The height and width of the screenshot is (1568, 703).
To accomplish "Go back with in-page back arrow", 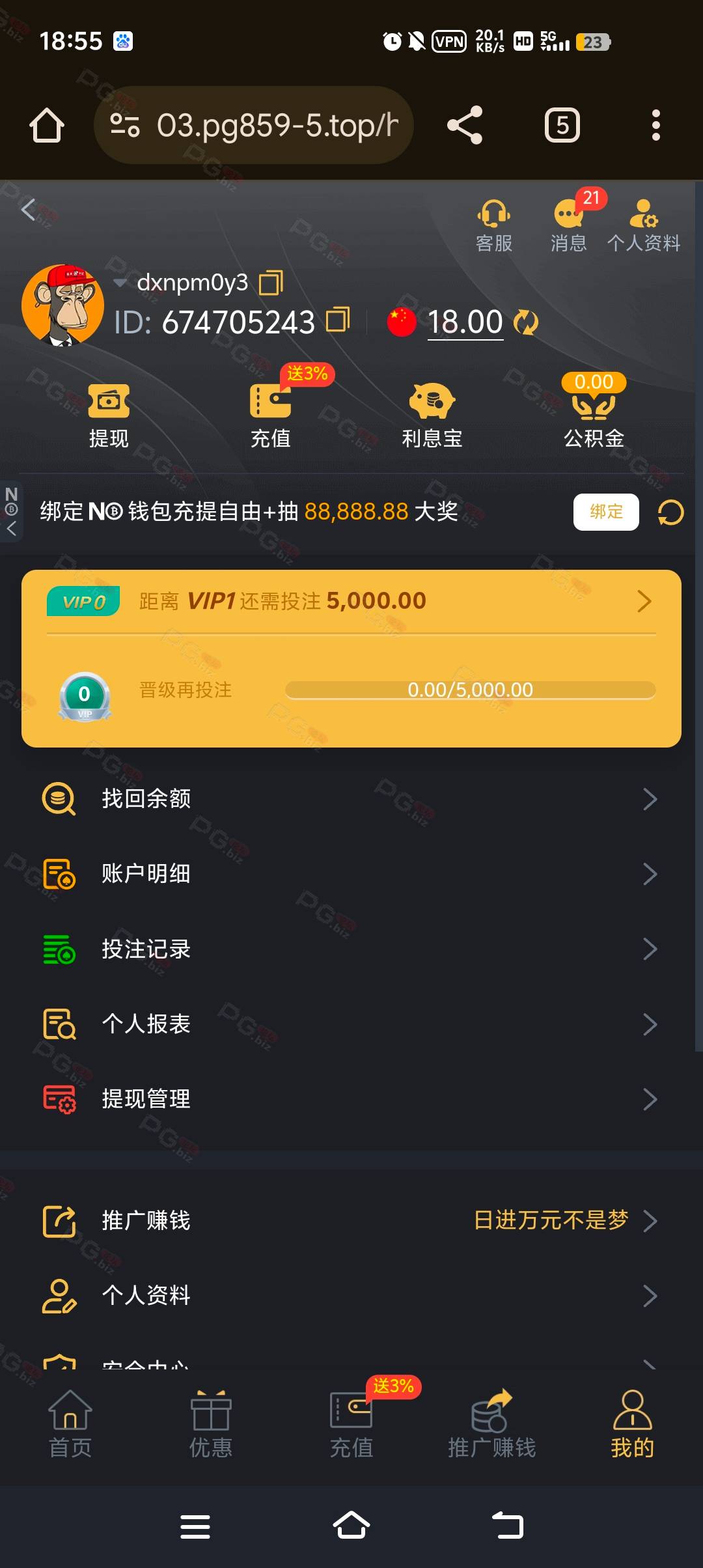I will [x=29, y=210].
